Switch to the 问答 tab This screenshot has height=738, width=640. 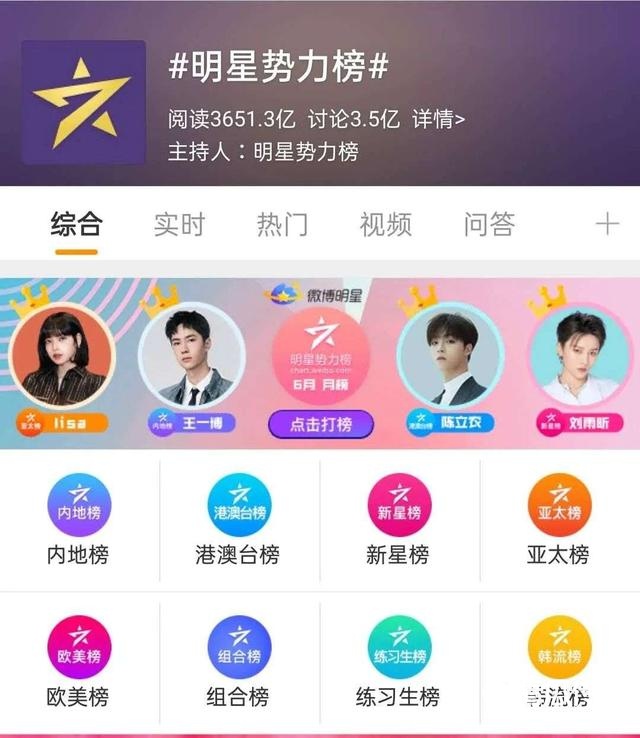(489, 223)
